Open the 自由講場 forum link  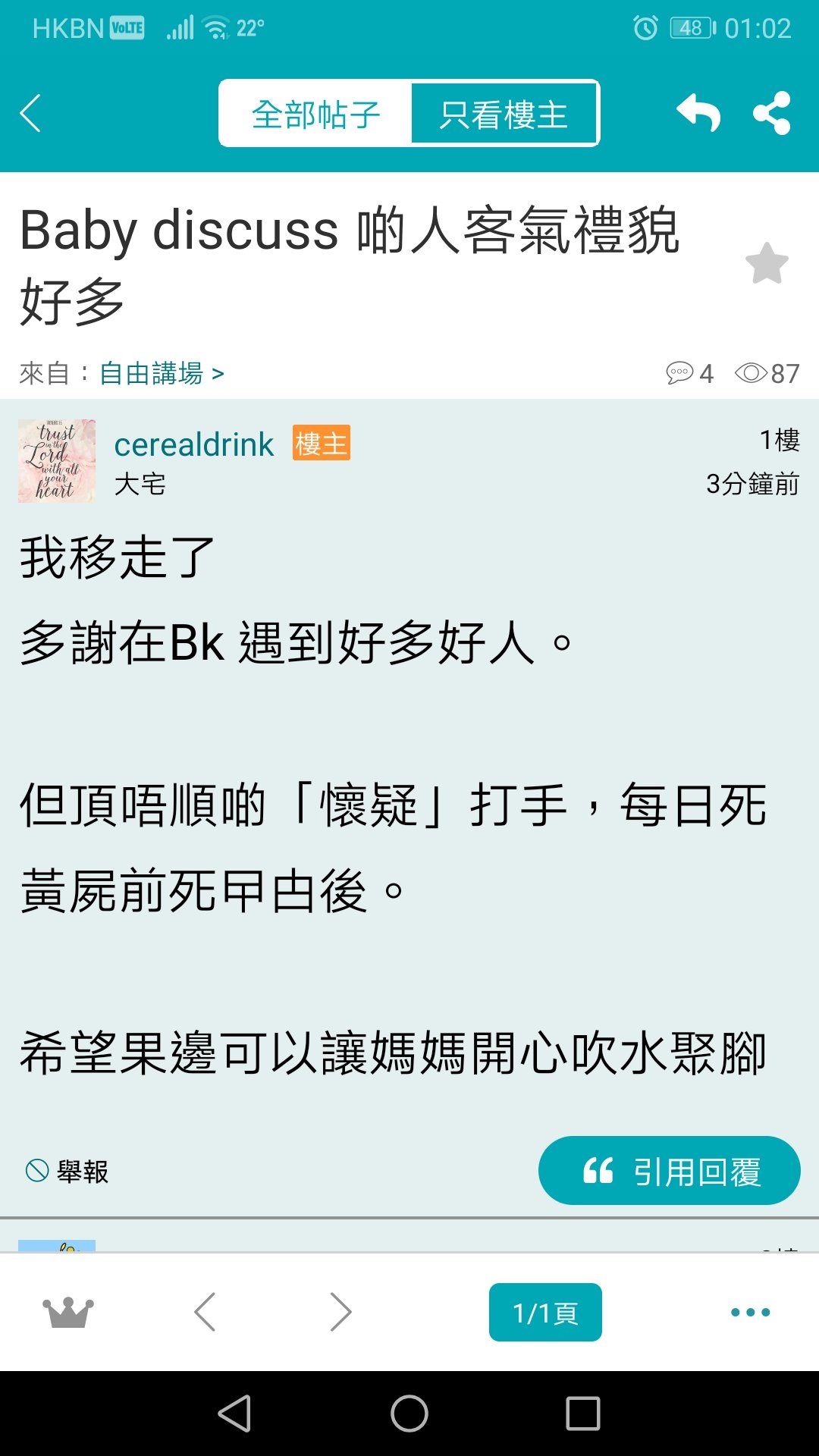click(162, 373)
